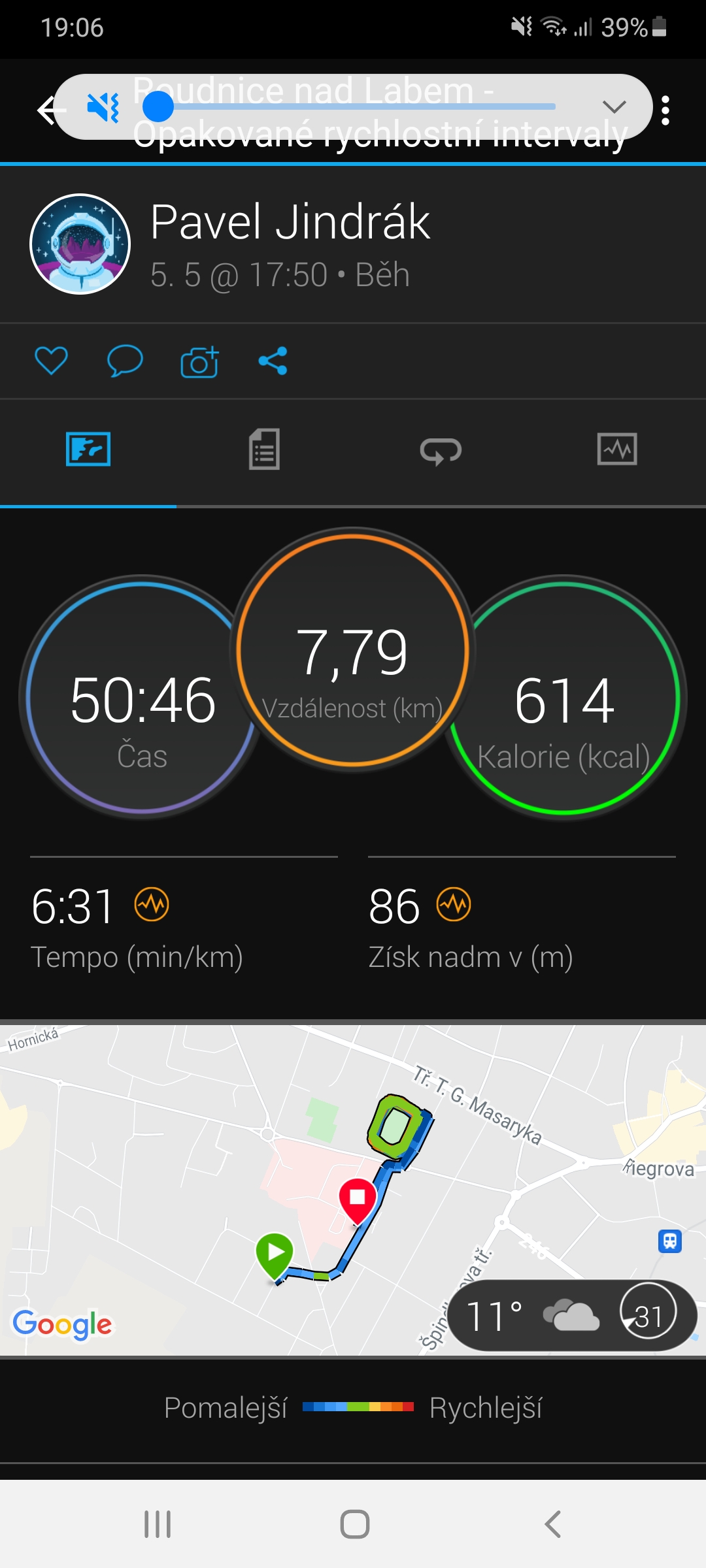Select the overview map tab

point(88,449)
